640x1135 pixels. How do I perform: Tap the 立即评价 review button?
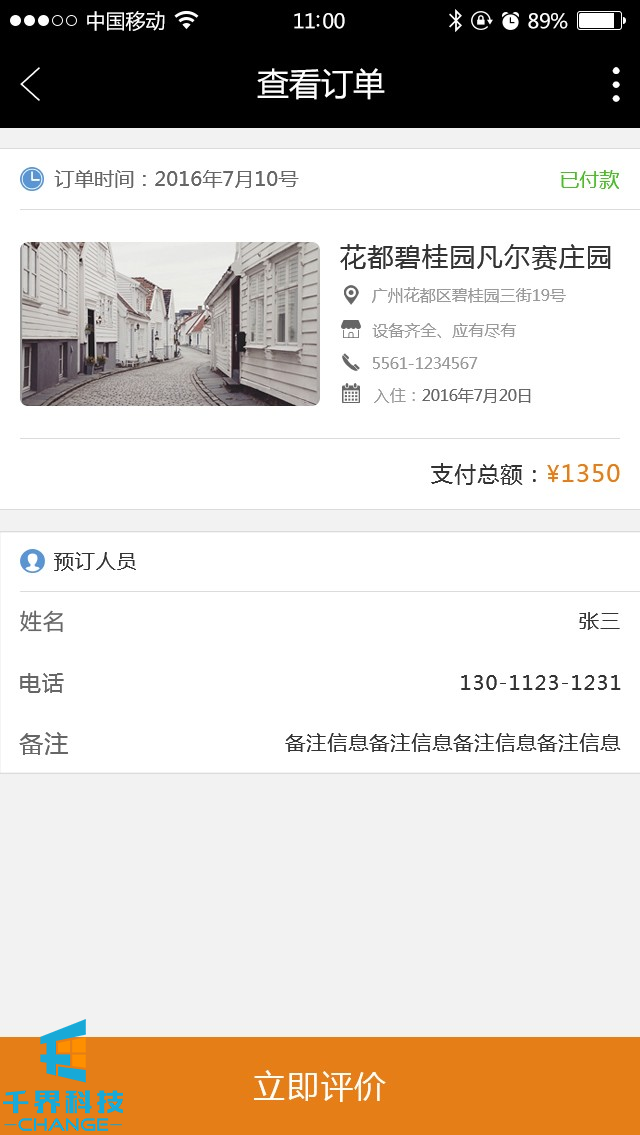coord(320,1086)
